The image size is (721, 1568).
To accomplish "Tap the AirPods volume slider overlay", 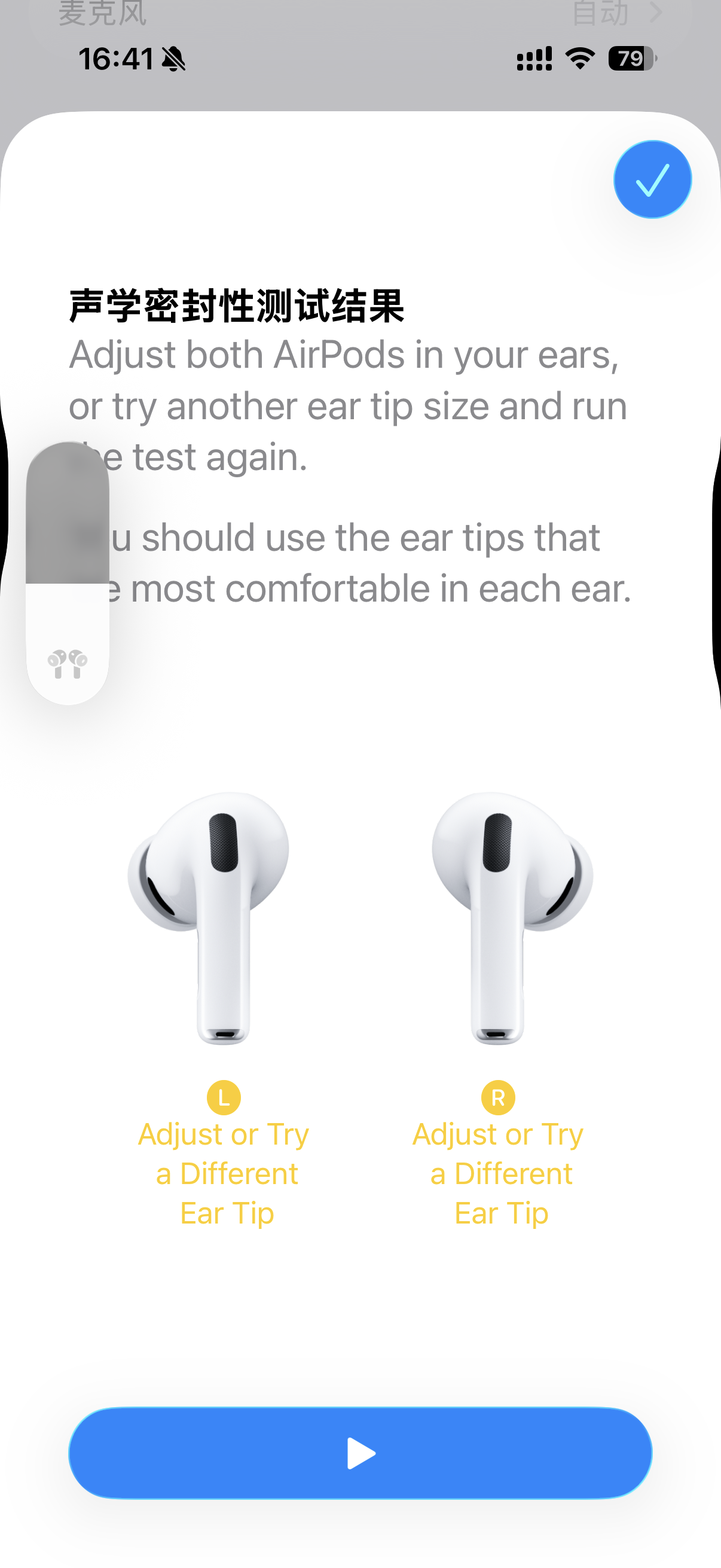I will point(68,573).
